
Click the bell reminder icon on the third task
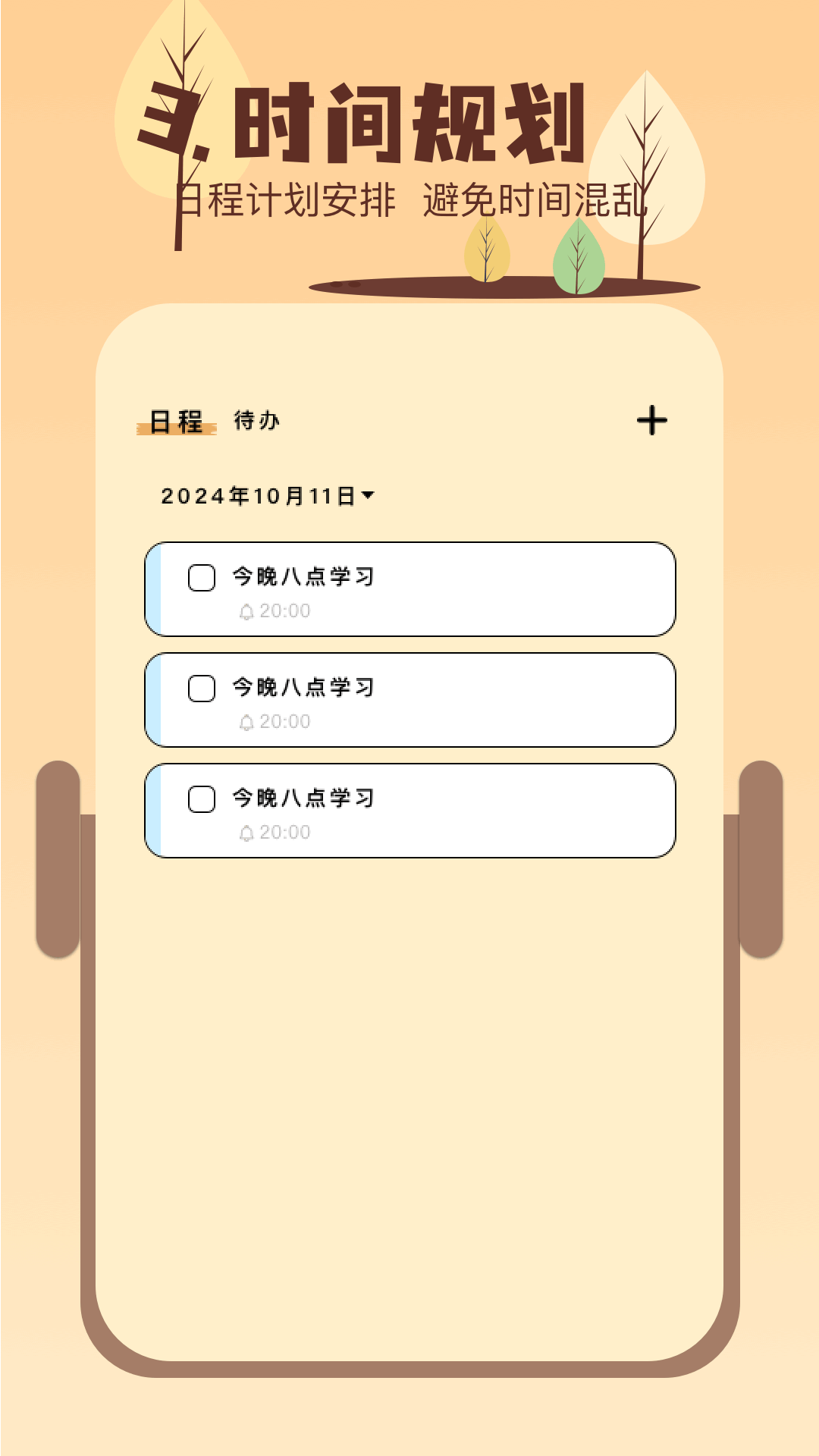pyautogui.click(x=245, y=832)
